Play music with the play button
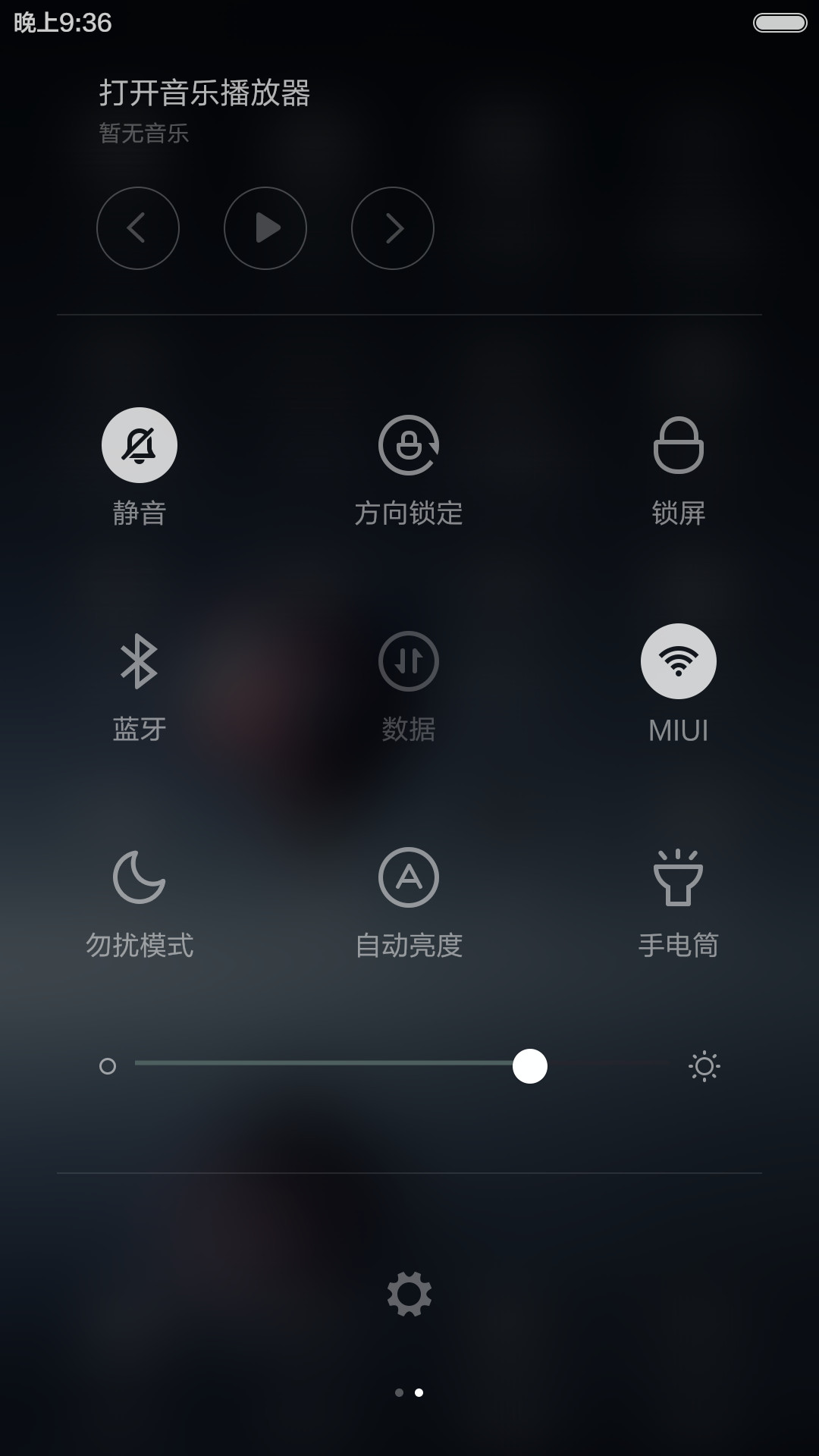Viewport: 819px width, 1456px height. 265,228
